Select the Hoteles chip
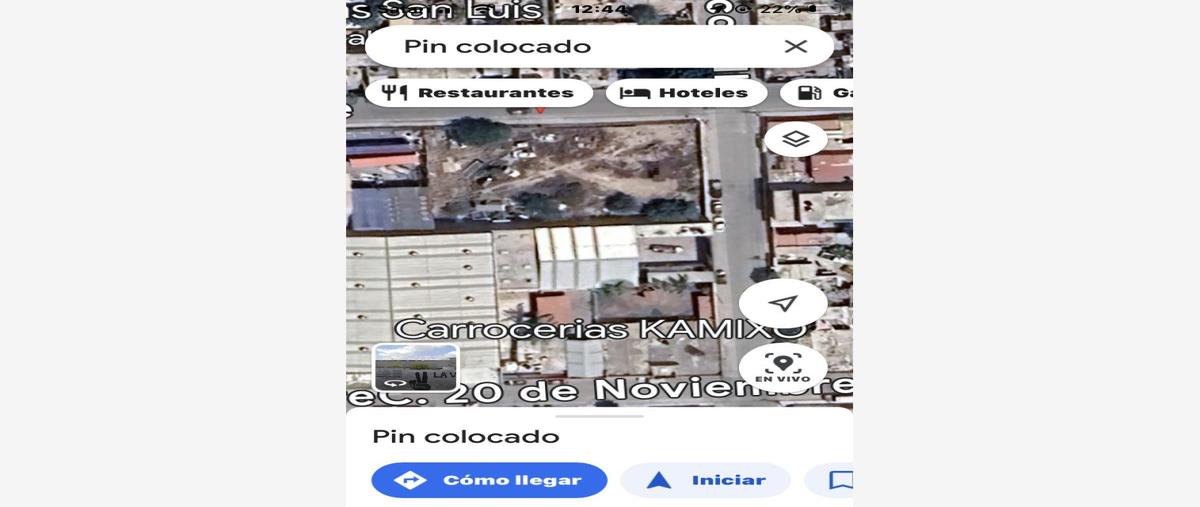 tap(685, 93)
